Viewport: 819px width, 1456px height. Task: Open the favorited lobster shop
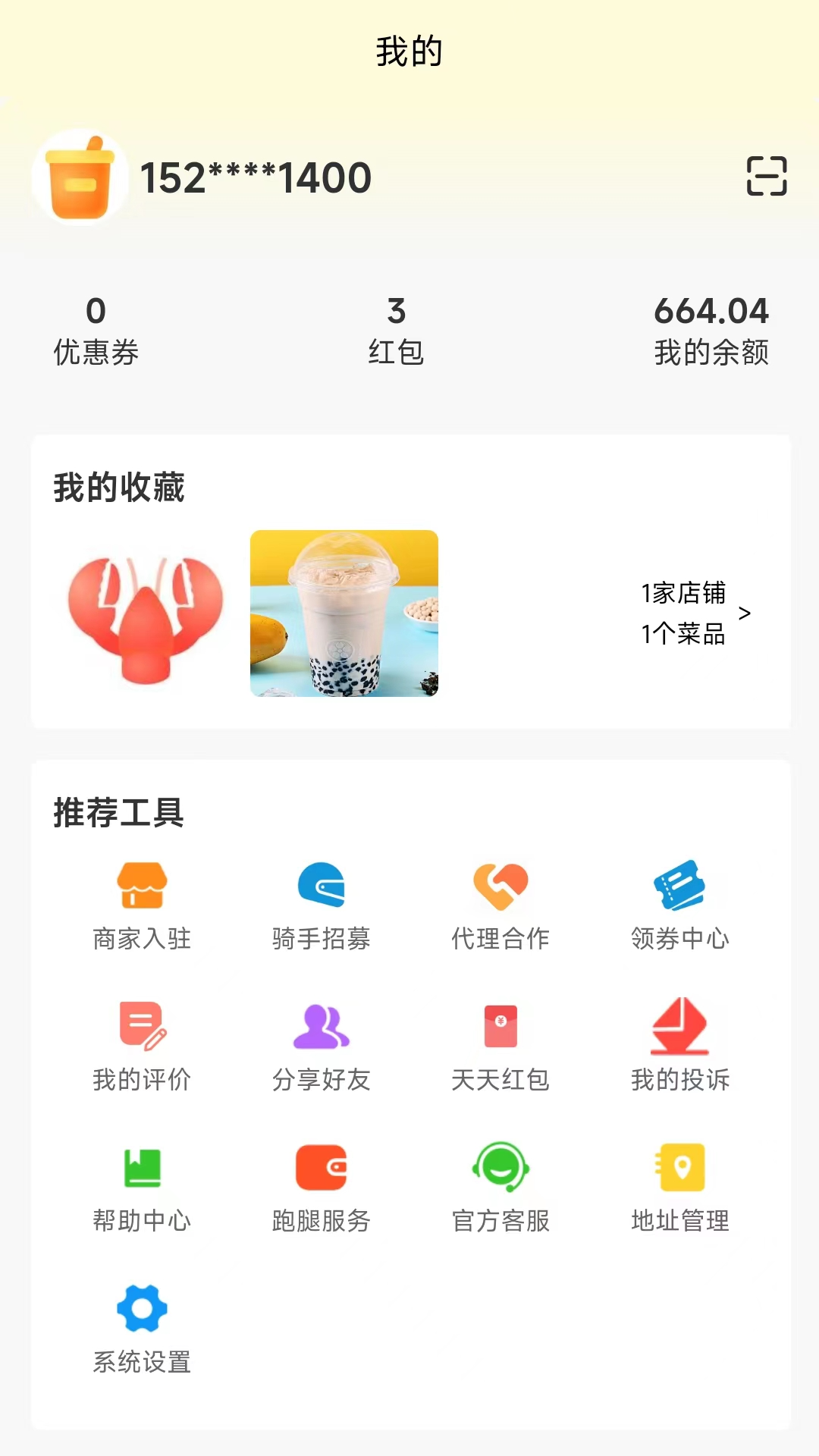tap(146, 614)
